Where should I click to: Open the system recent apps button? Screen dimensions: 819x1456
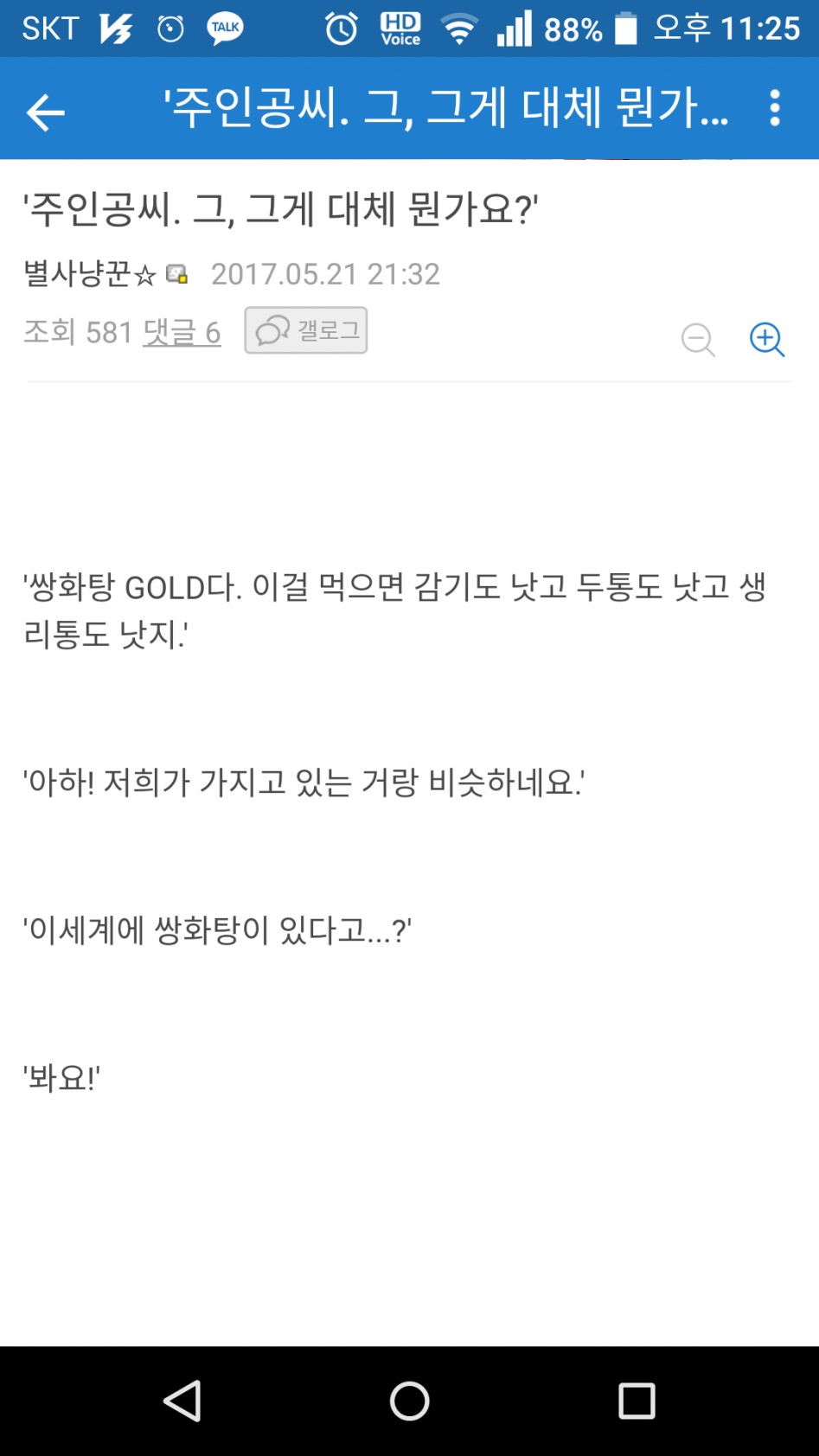(637, 1401)
